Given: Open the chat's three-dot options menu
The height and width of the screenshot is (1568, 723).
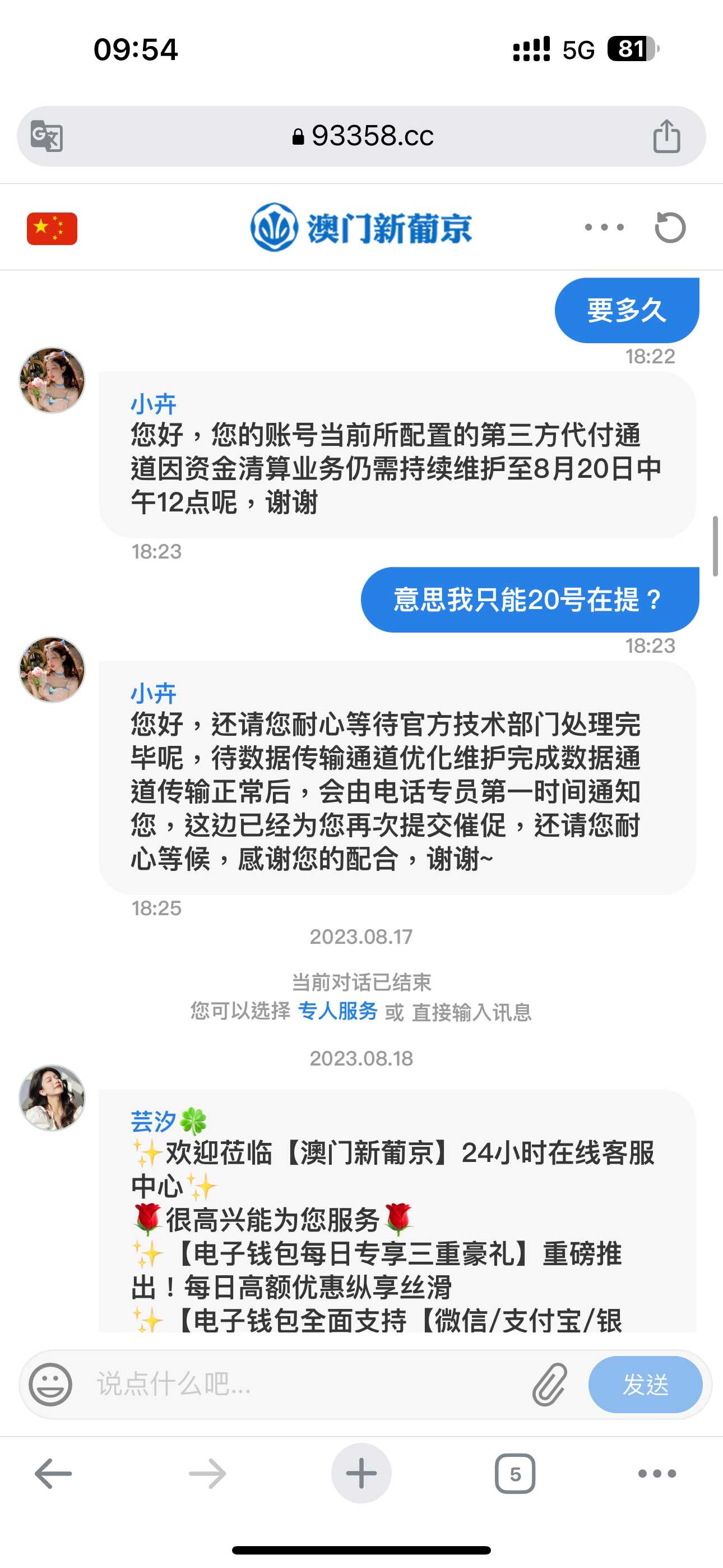Looking at the screenshot, I should tap(604, 228).
